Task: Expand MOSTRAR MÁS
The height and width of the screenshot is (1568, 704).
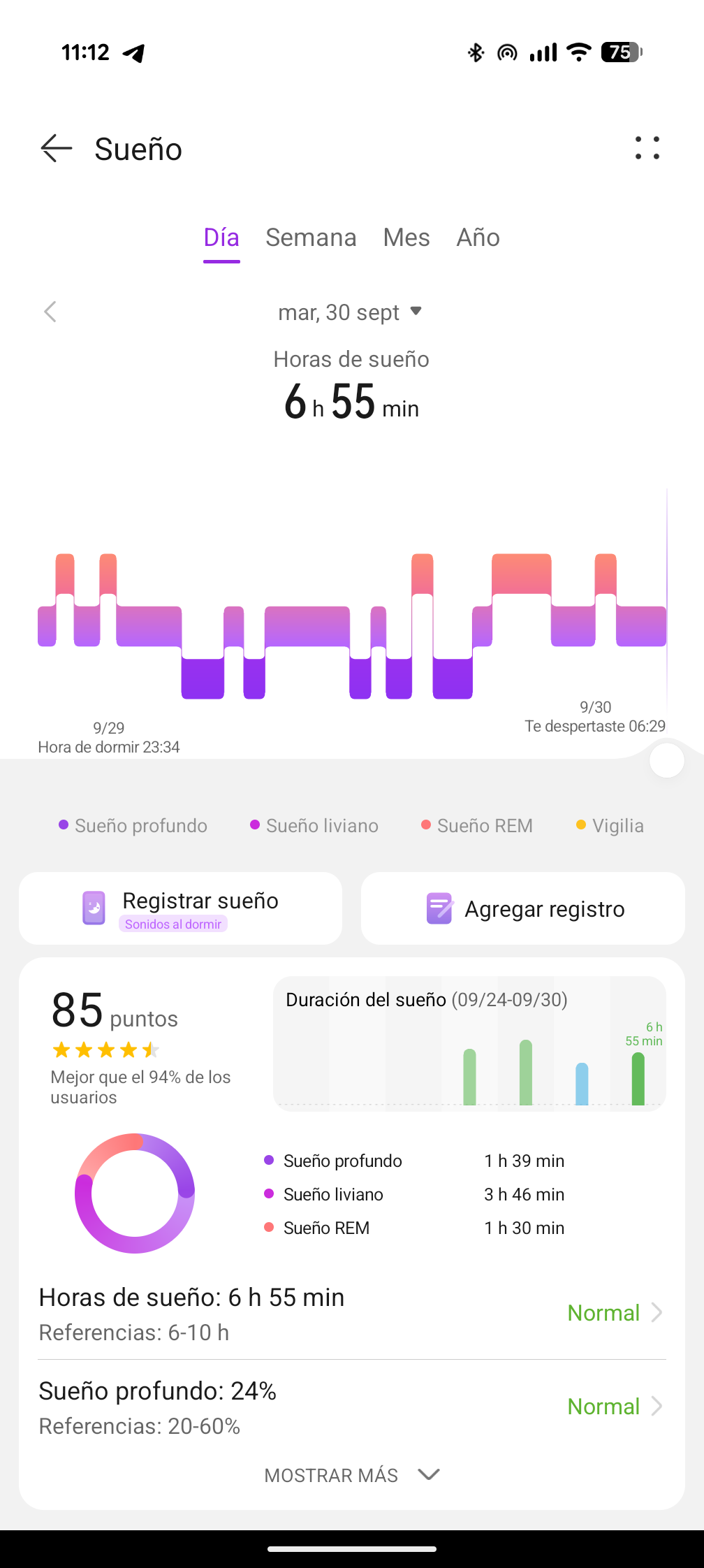Action: coord(352,1475)
